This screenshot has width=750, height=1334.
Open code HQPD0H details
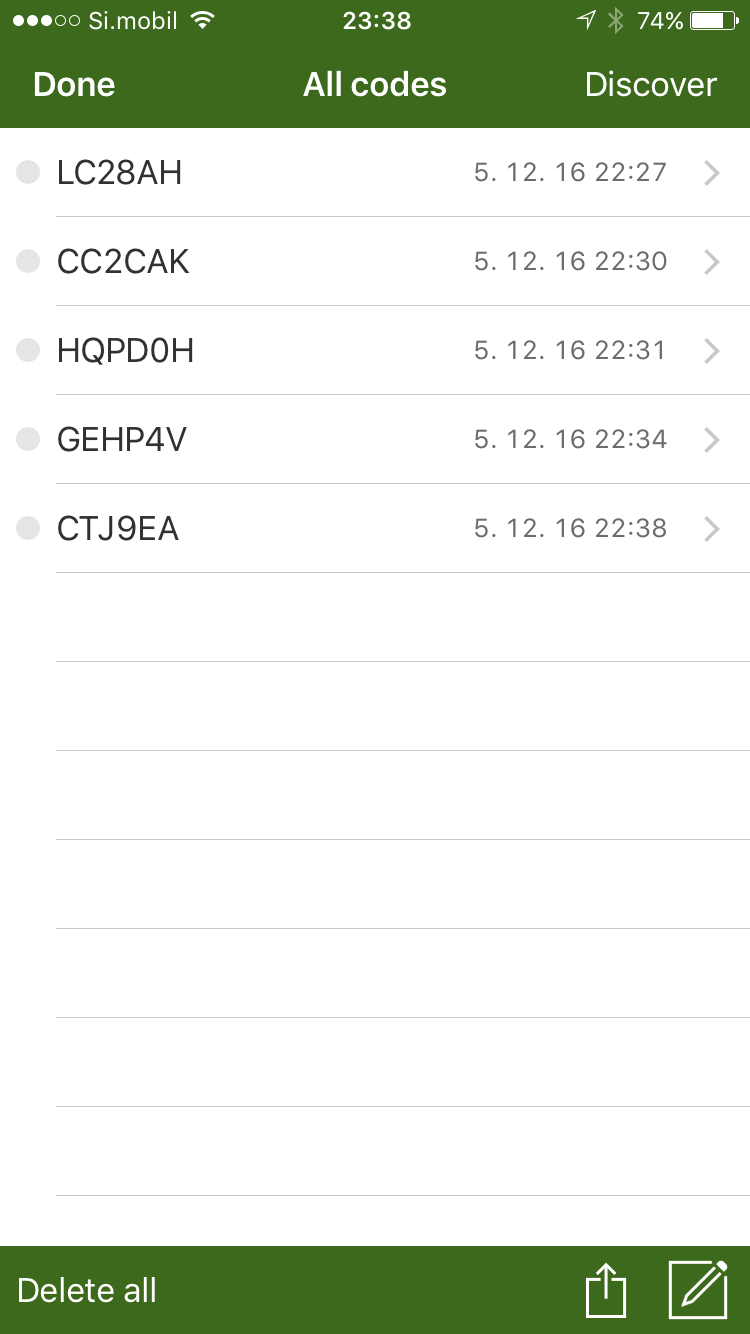click(375, 351)
